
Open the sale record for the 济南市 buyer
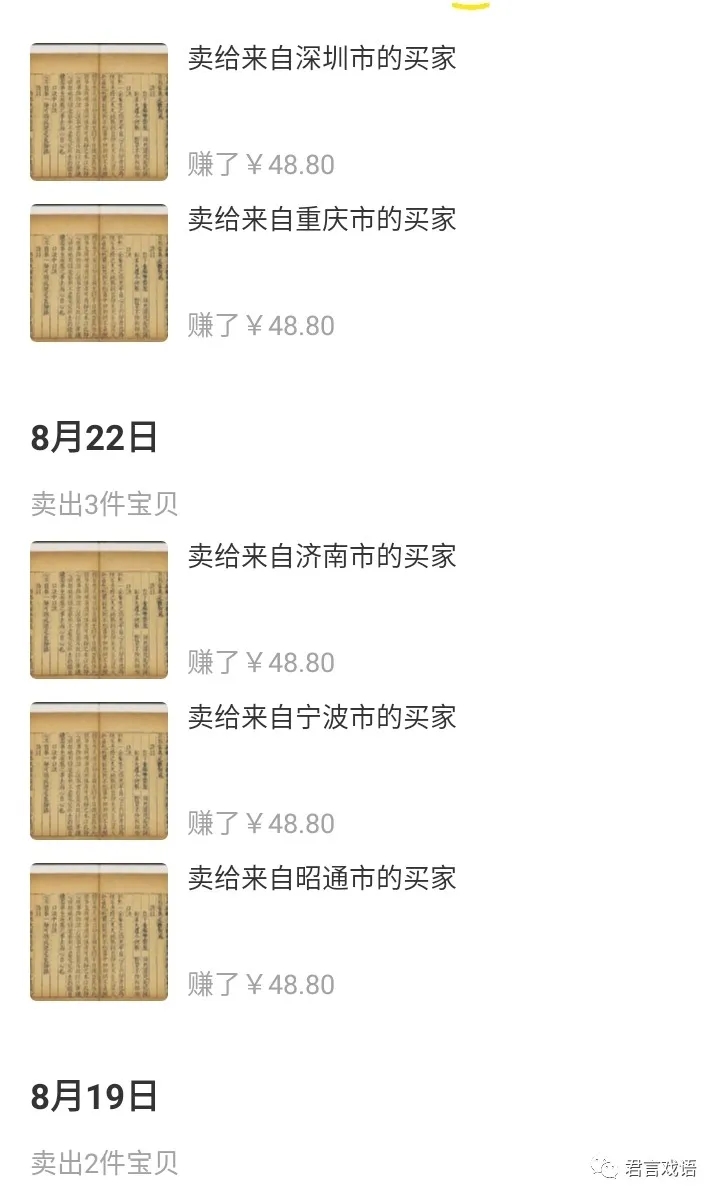(x=322, y=556)
